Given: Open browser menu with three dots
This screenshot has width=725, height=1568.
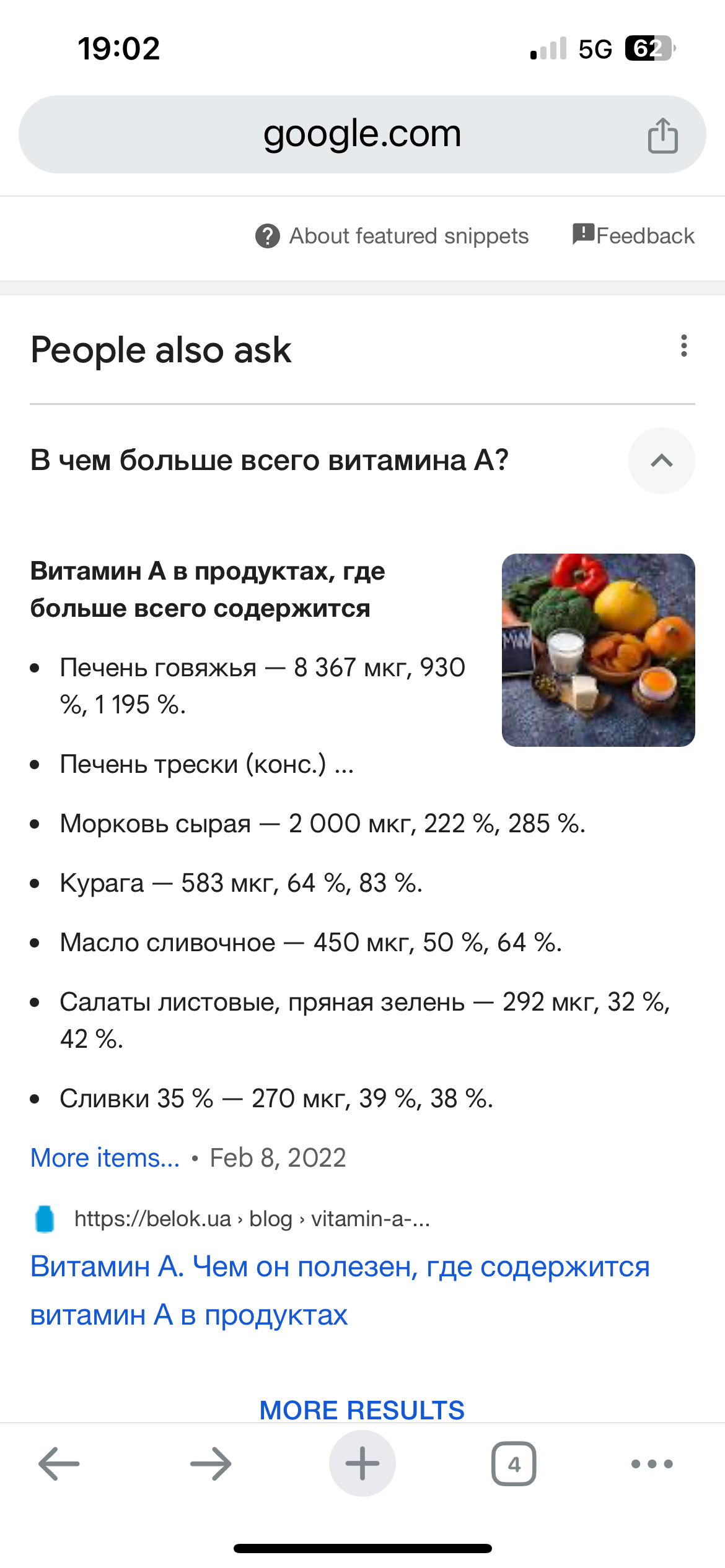Looking at the screenshot, I should 651,1464.
